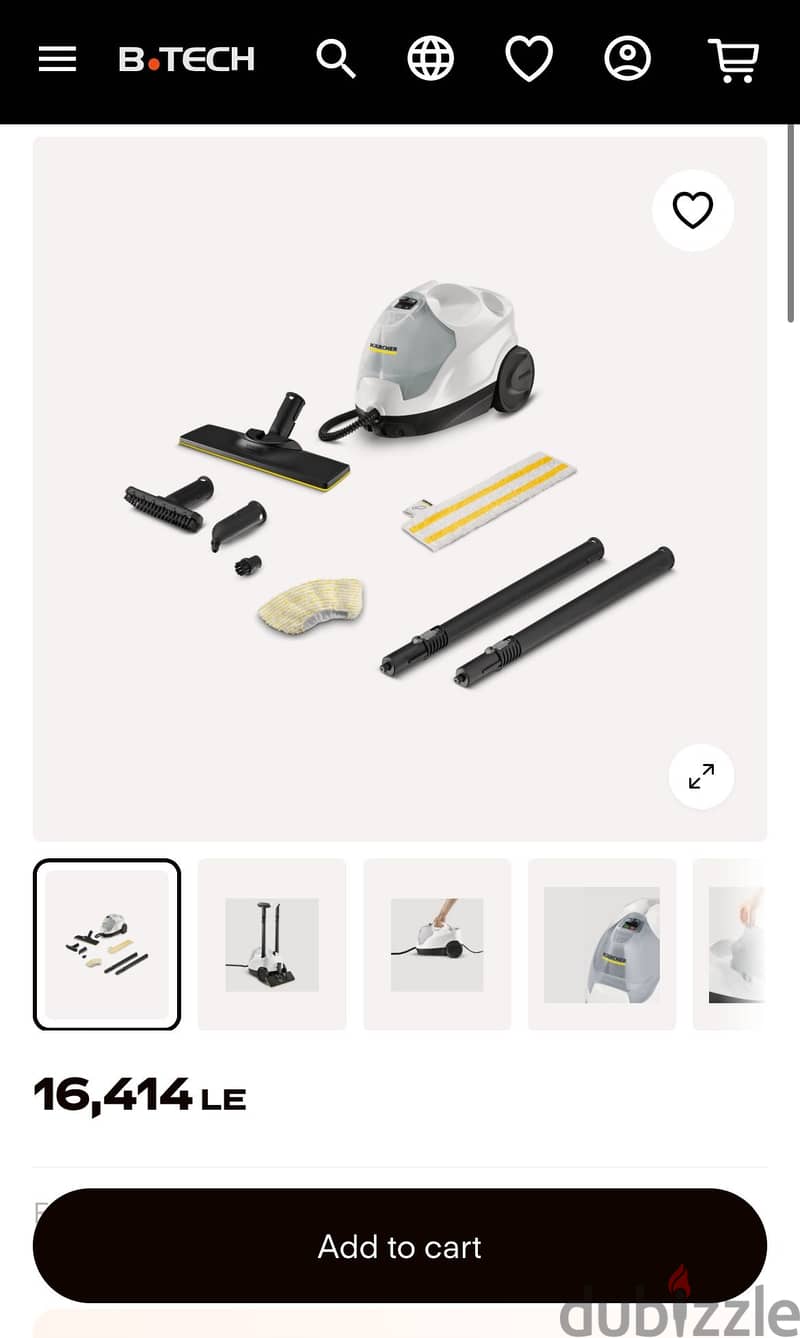Open the search icon
800x1338 pixels.
336,60
